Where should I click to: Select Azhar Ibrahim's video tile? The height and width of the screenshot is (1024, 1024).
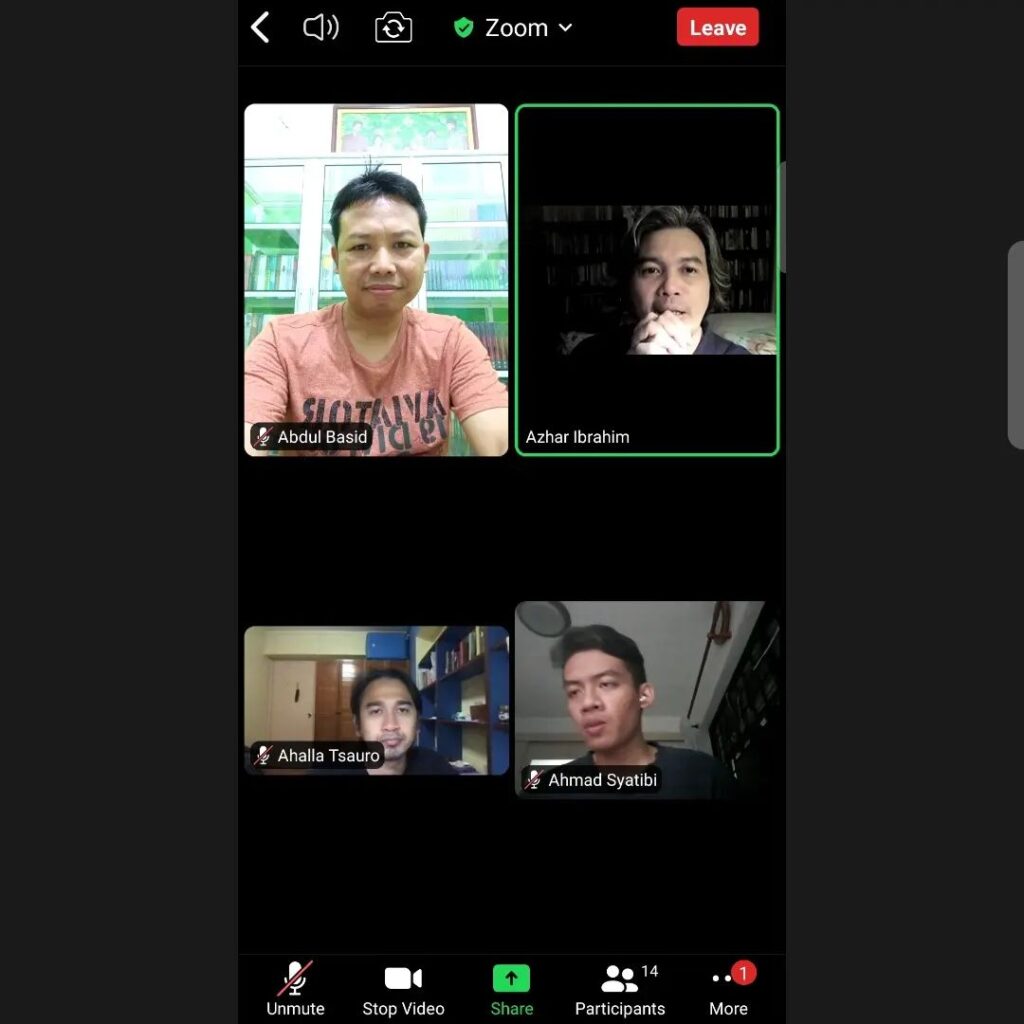coord(647,280)
